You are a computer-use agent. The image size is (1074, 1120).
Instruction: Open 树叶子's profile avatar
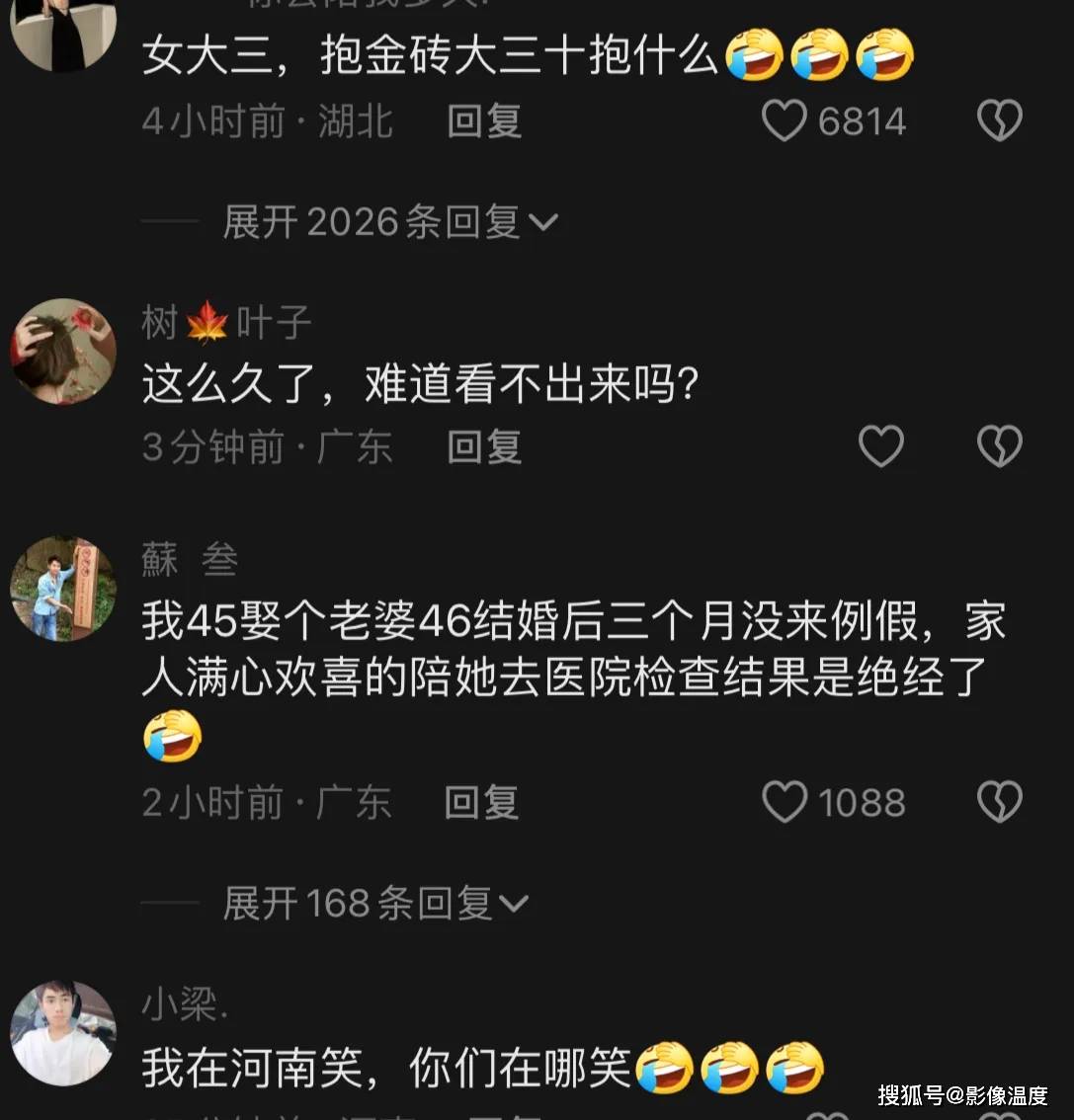point(63,352)
